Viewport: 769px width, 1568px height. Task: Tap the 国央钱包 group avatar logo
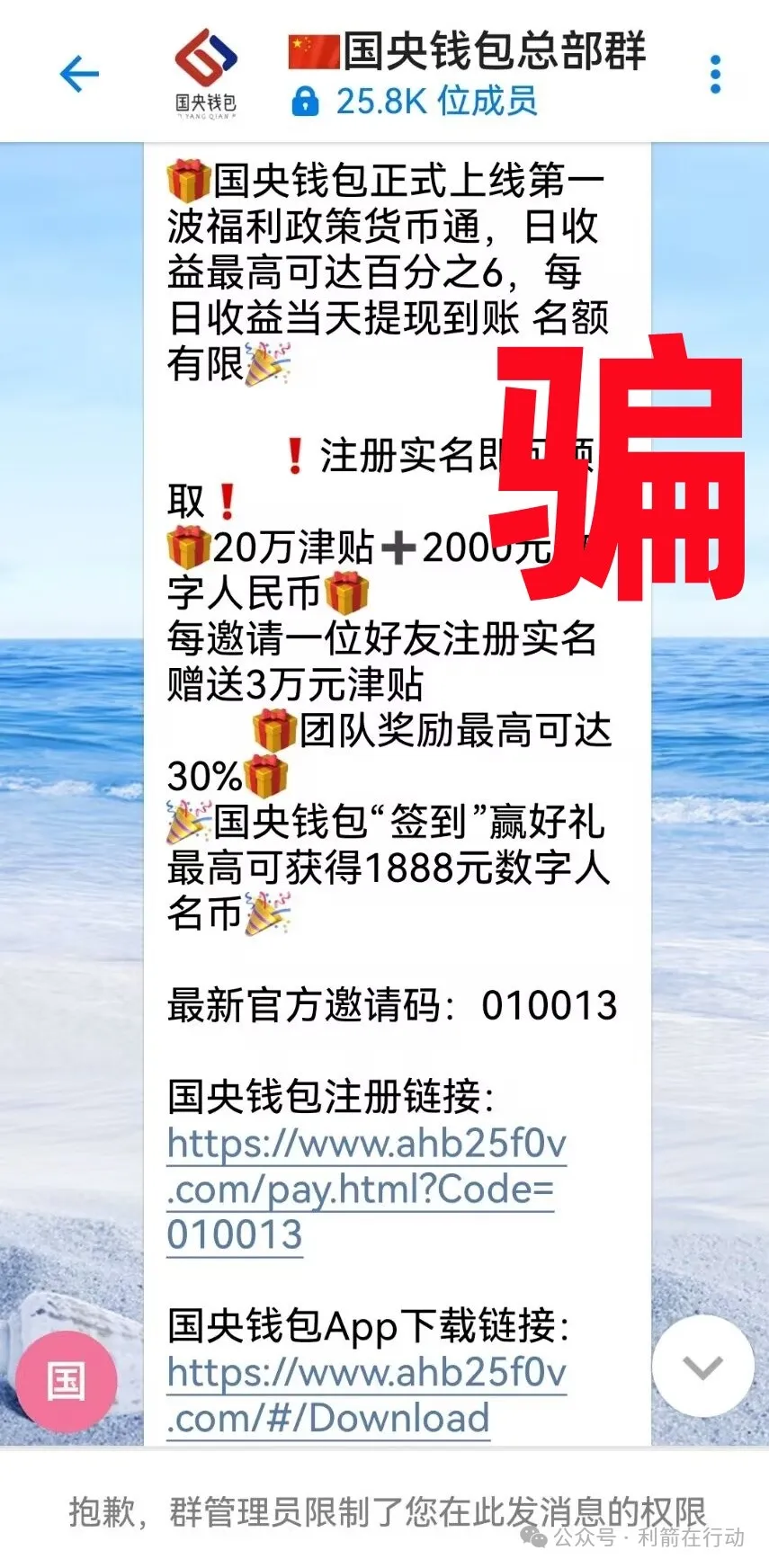(x=206, y=72)
